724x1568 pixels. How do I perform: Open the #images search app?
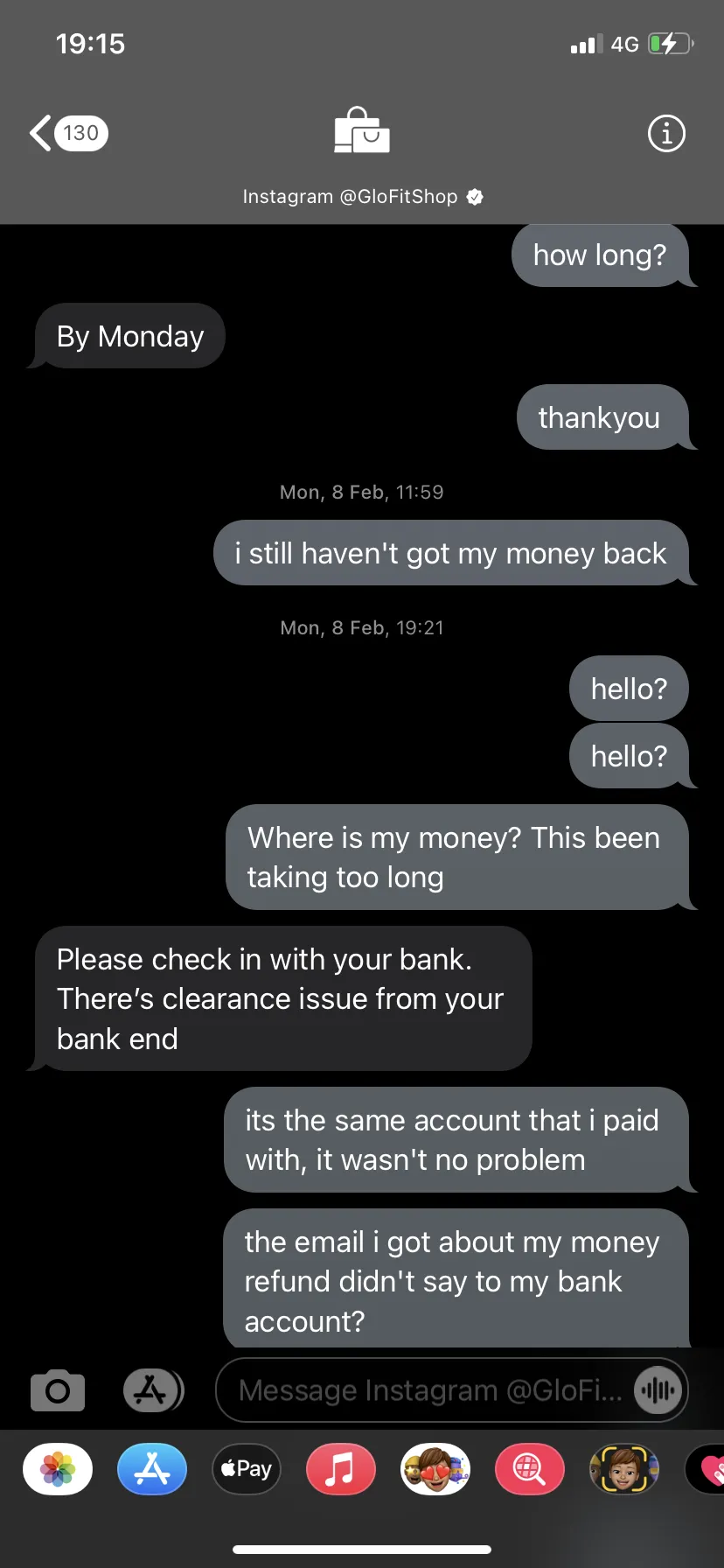point(530,1469)
